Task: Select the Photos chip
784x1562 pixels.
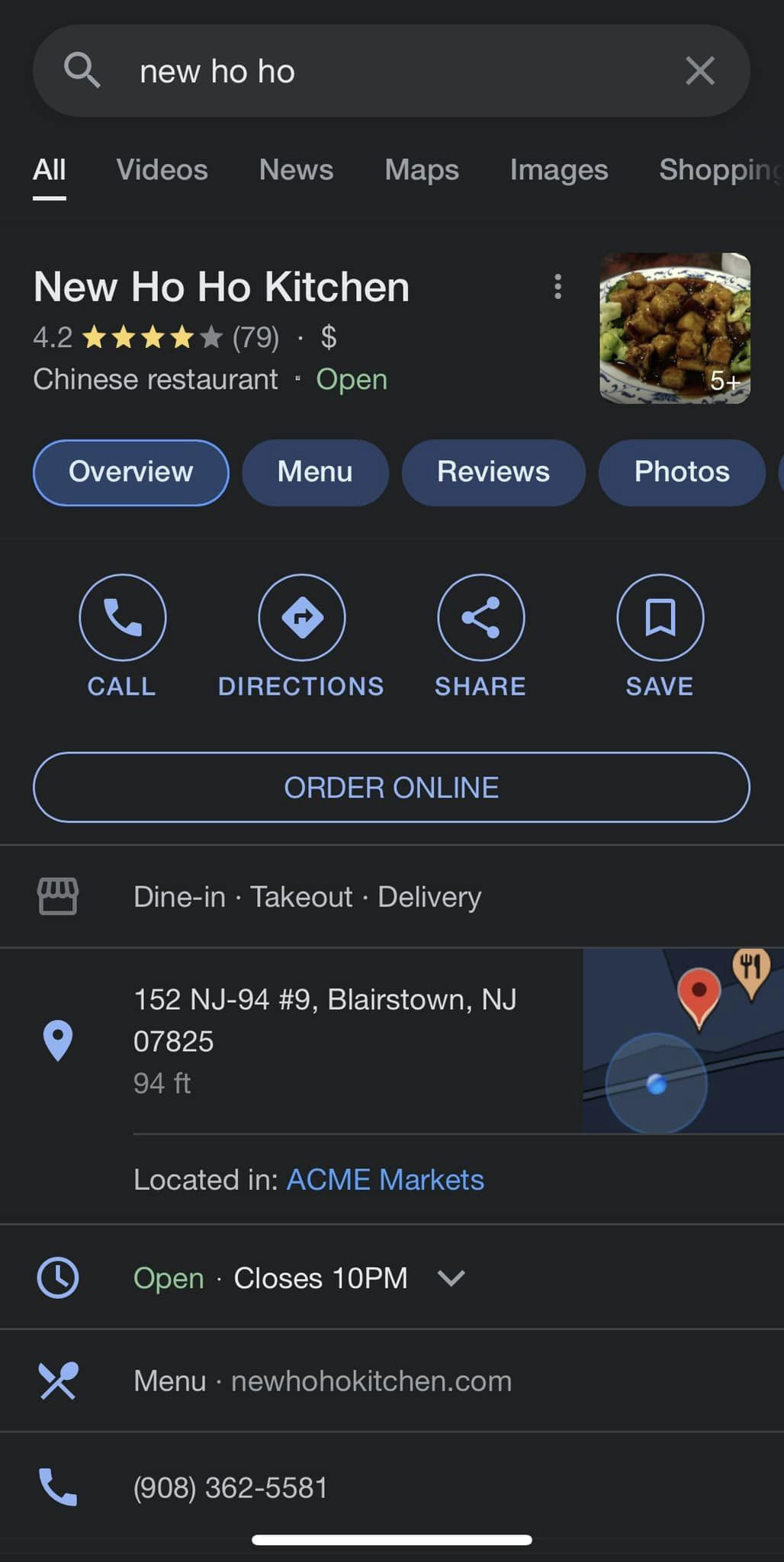Action: 681,472
